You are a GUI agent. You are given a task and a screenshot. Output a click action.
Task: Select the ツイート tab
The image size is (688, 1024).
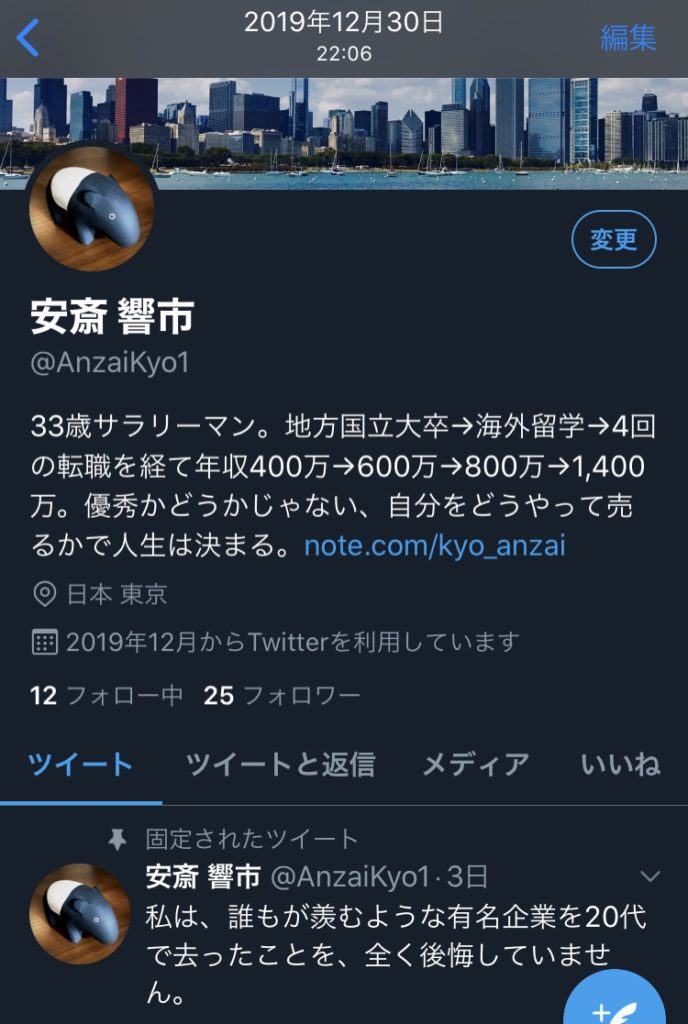[x=80, y=765]
